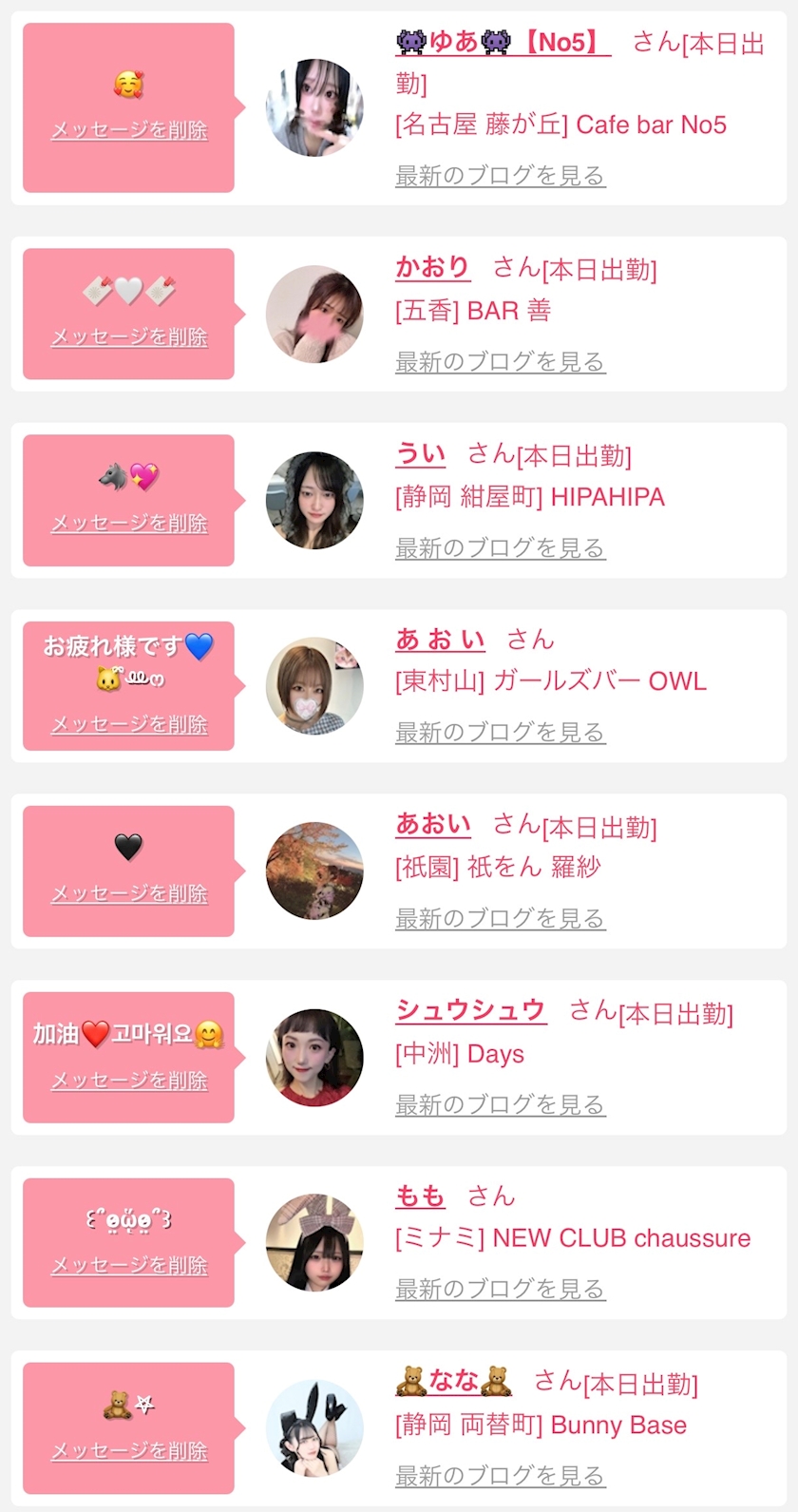The image size is (798, 1512).
Task: View latest blog from NEW CLUB chaussure
Action: coord(500,1290)
